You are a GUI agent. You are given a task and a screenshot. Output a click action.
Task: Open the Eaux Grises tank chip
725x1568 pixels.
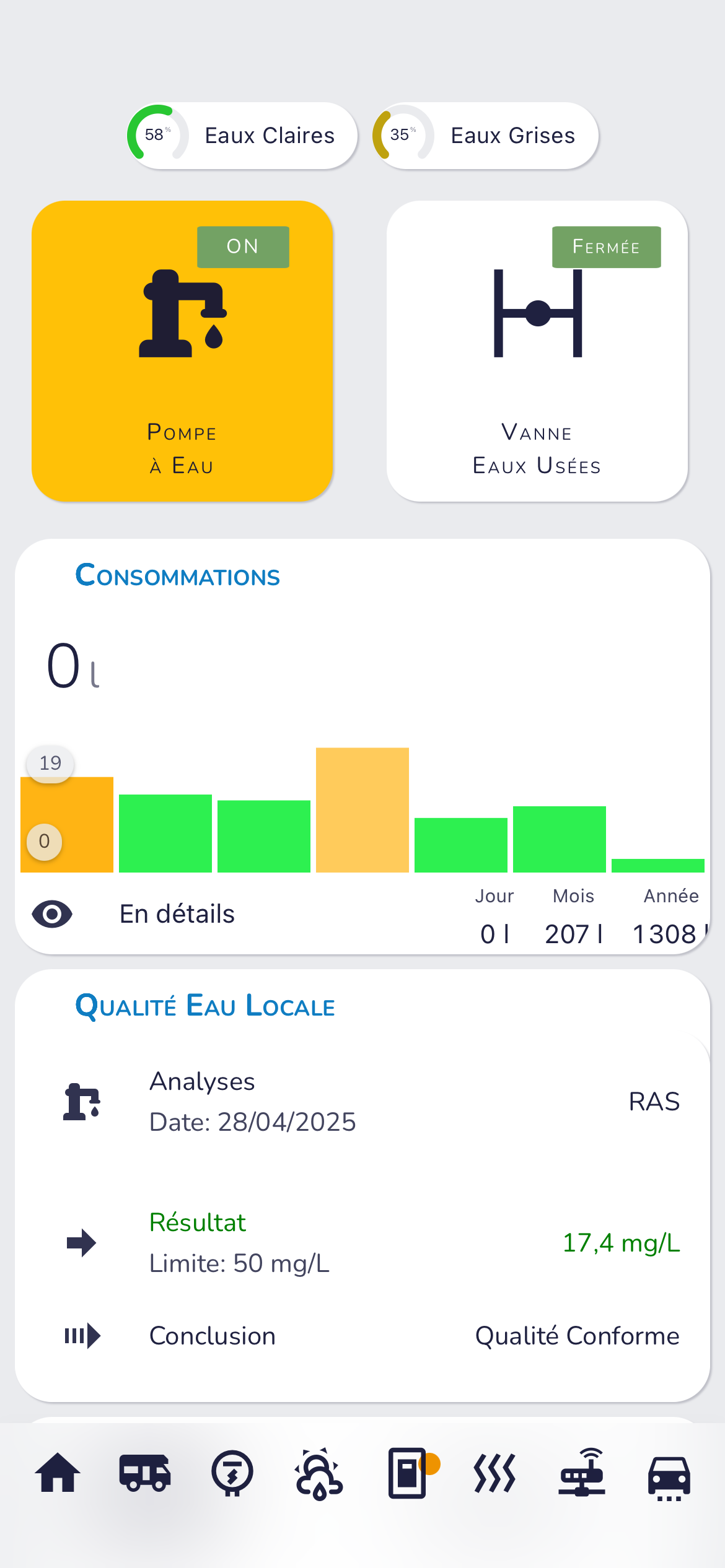[485, 136]
